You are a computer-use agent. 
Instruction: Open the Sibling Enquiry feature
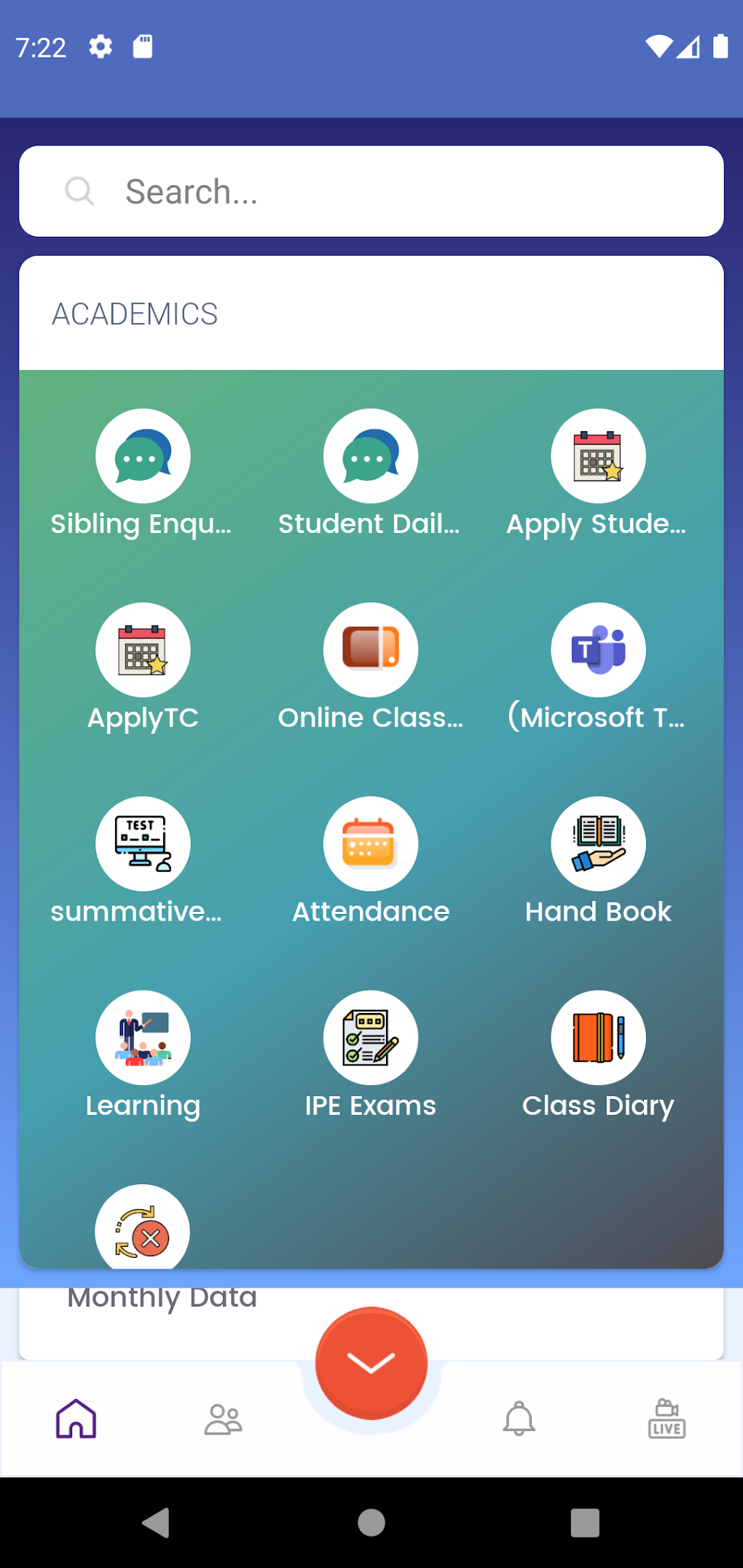[143, 455]
